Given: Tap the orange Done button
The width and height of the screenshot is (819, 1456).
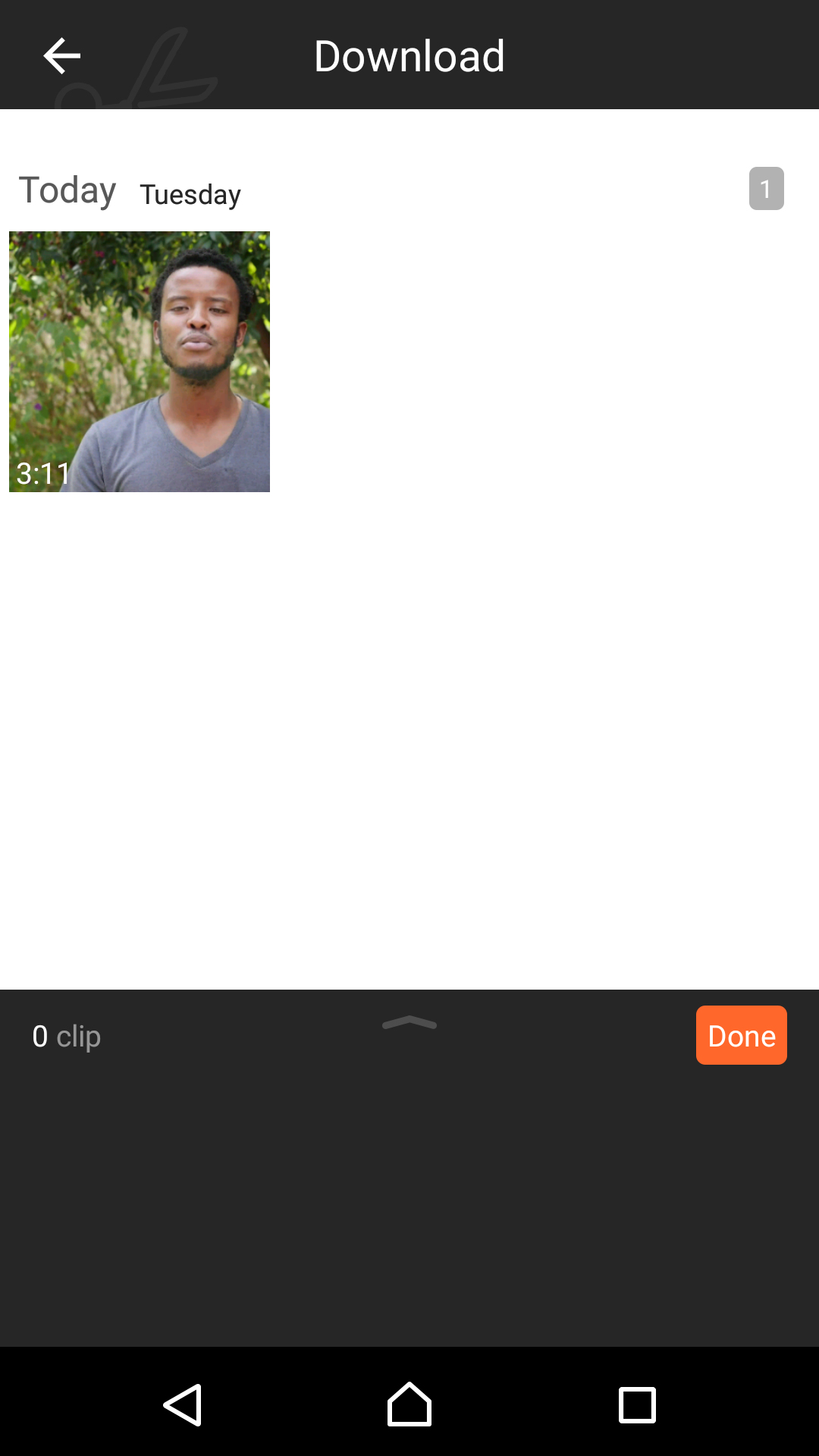Looking at the screenshot, I should coord(741,1035).
